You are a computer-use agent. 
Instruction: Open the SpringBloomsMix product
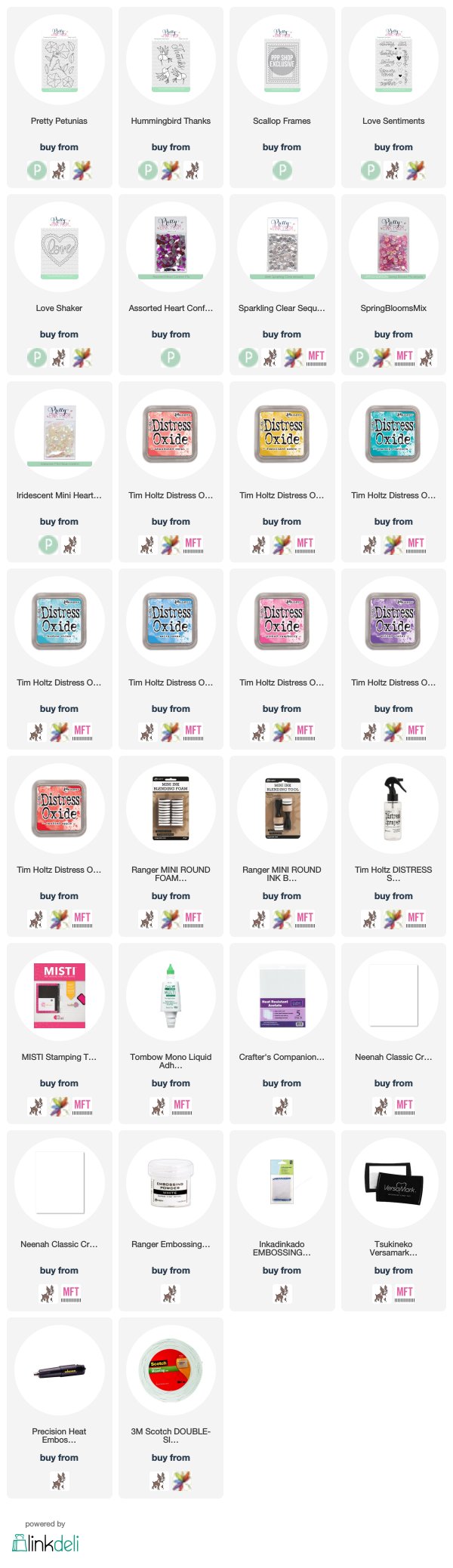393,248
